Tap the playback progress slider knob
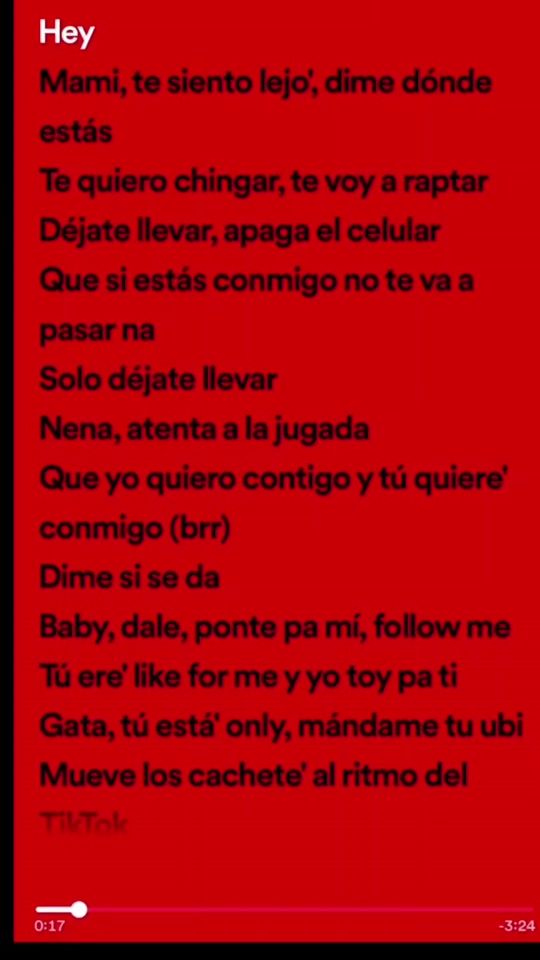540x960 pixels. tap(79, 909)
